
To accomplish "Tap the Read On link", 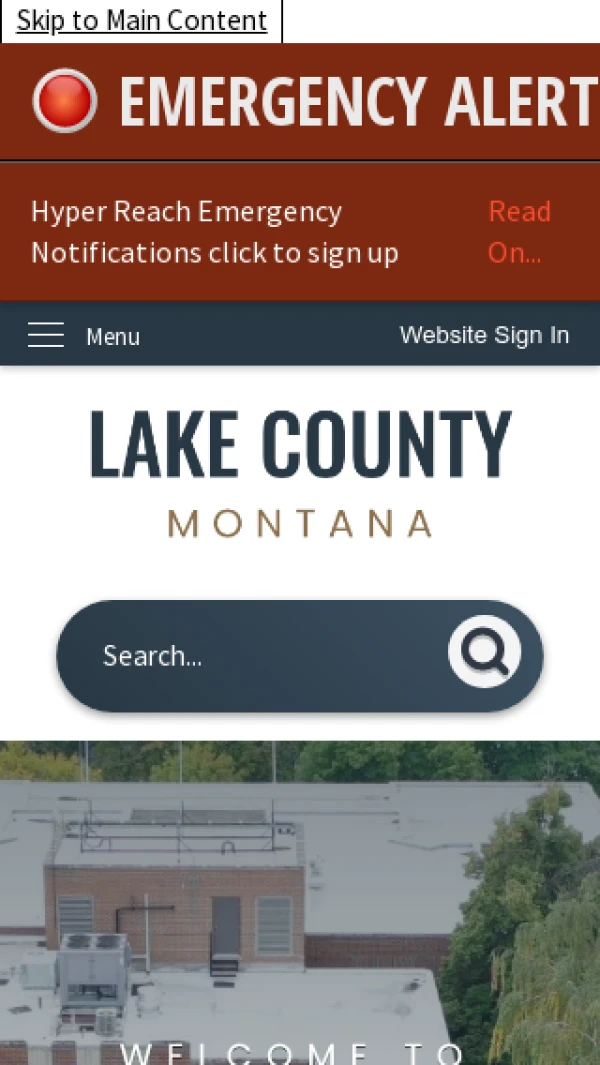I will (519, 232).
